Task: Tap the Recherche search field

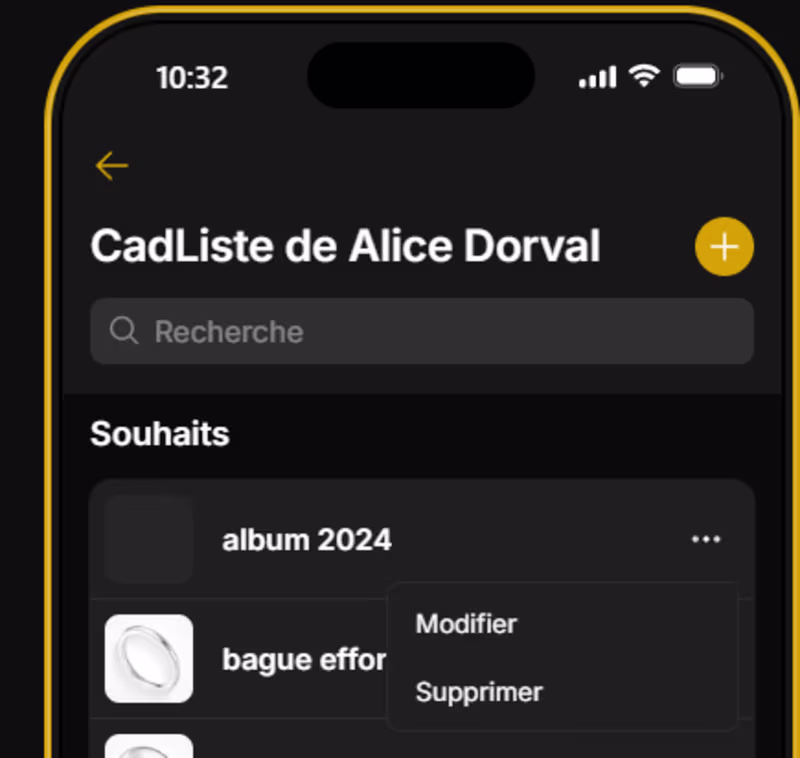Action: tap(420, 331)
